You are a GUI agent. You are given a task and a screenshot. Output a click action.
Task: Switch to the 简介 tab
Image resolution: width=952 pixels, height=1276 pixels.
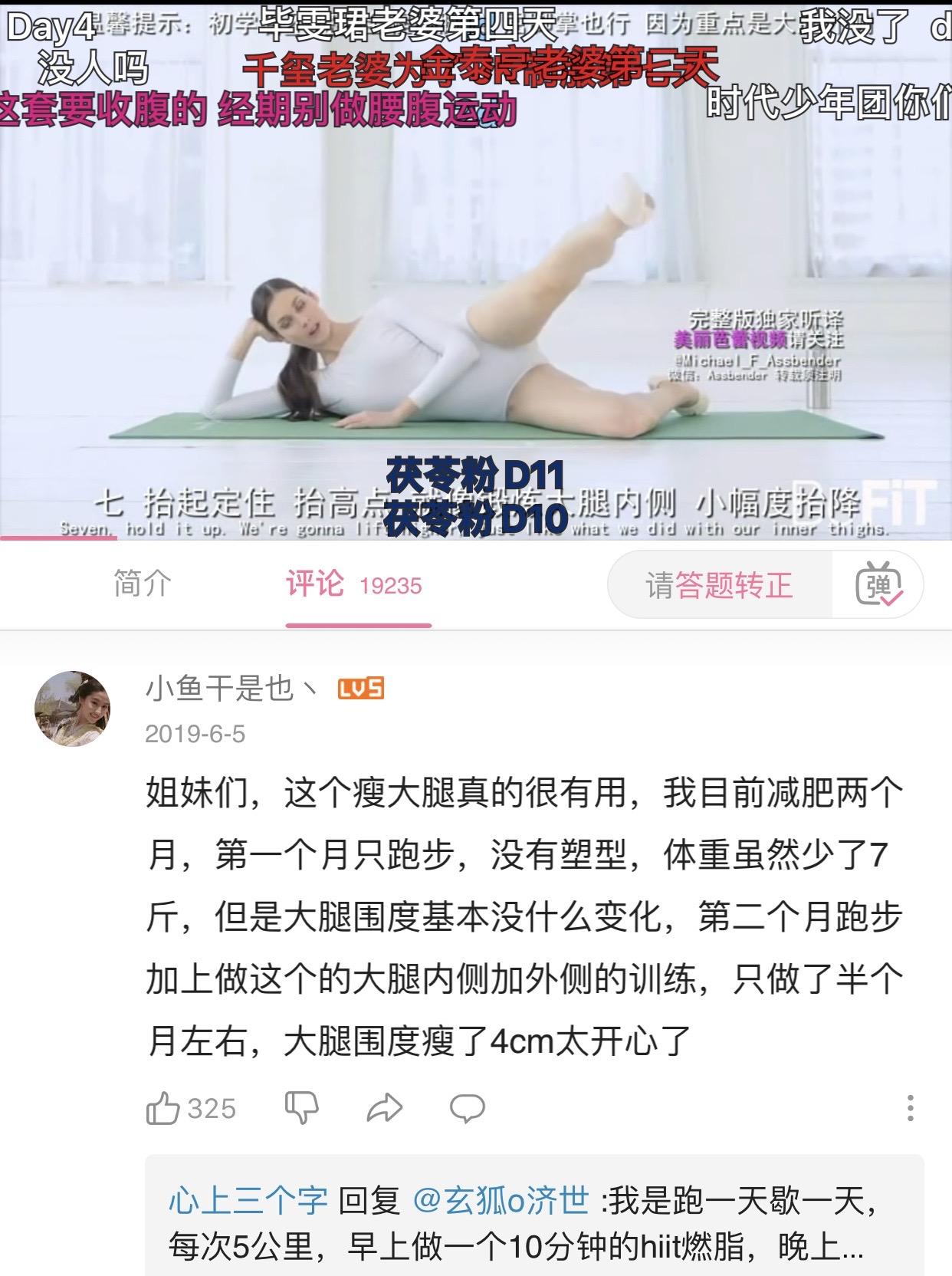tap(142, 585)
